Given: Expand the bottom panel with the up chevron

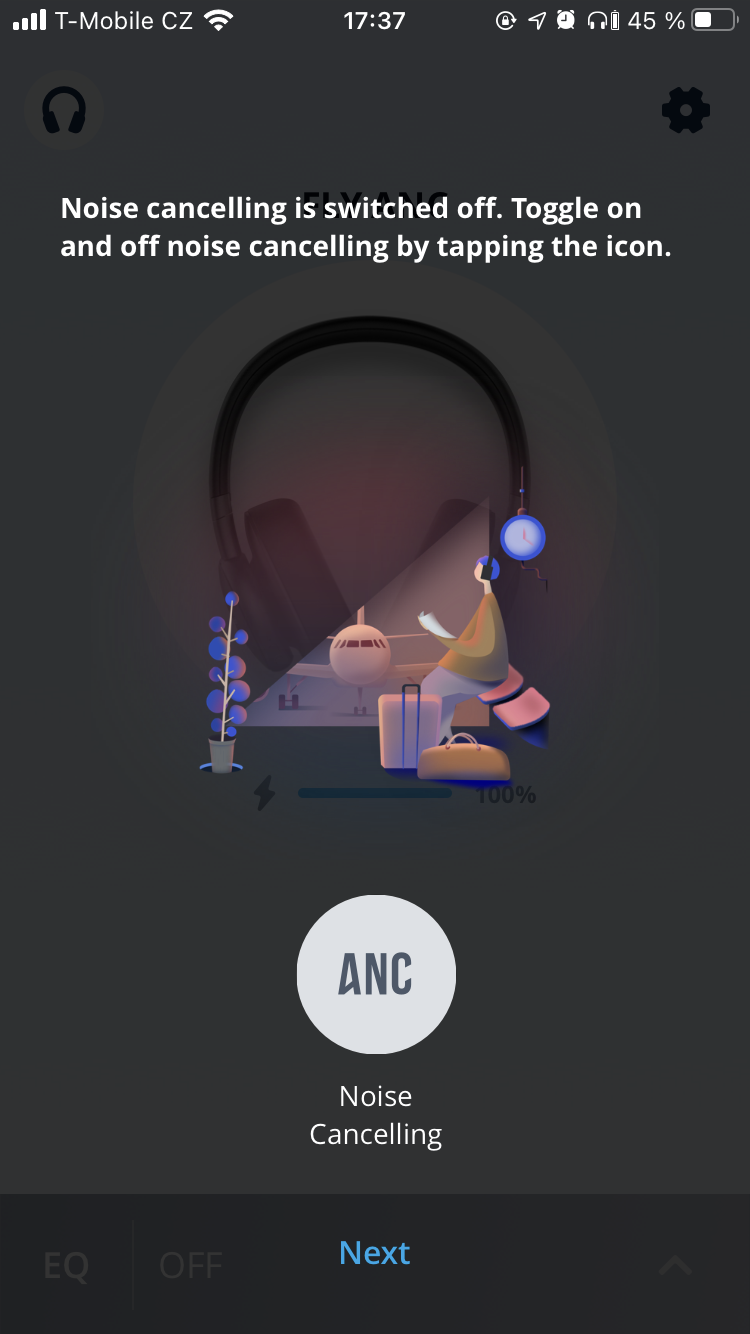Looking at the screenshot, I should 675,1266.
